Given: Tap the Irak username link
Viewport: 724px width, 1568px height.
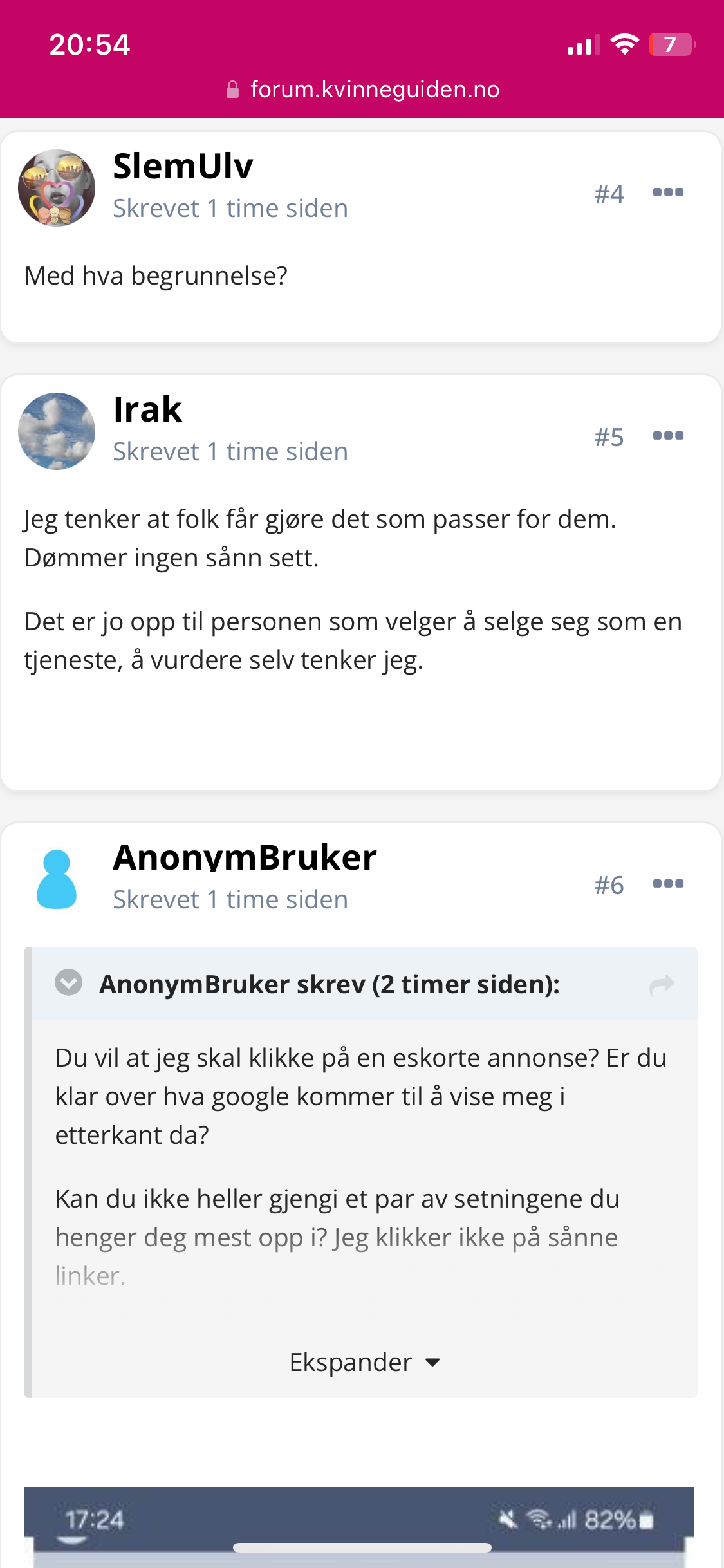Looking at the screenshot, I should coord(147,409).
